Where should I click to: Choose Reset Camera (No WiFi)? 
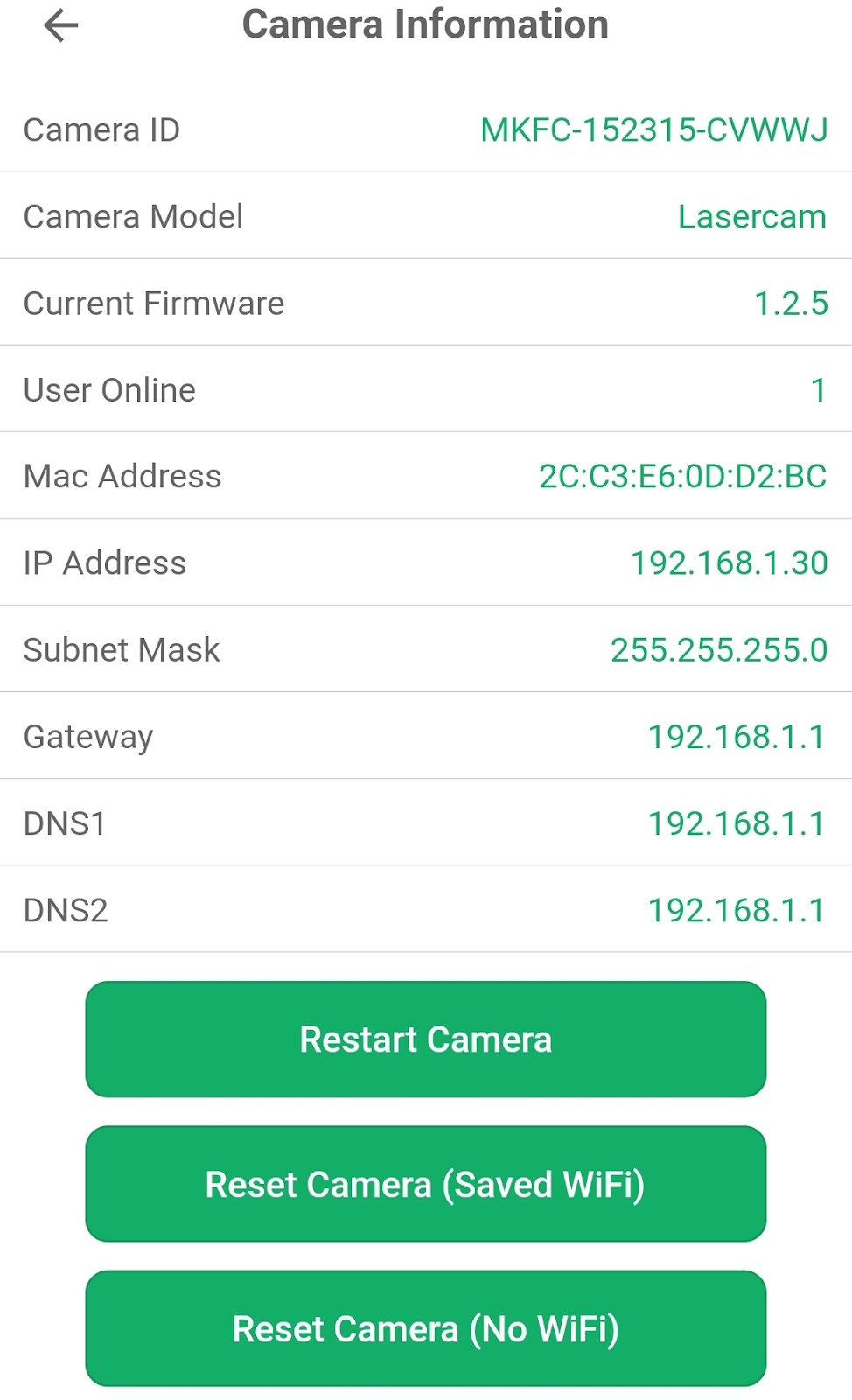(426, 1328)
